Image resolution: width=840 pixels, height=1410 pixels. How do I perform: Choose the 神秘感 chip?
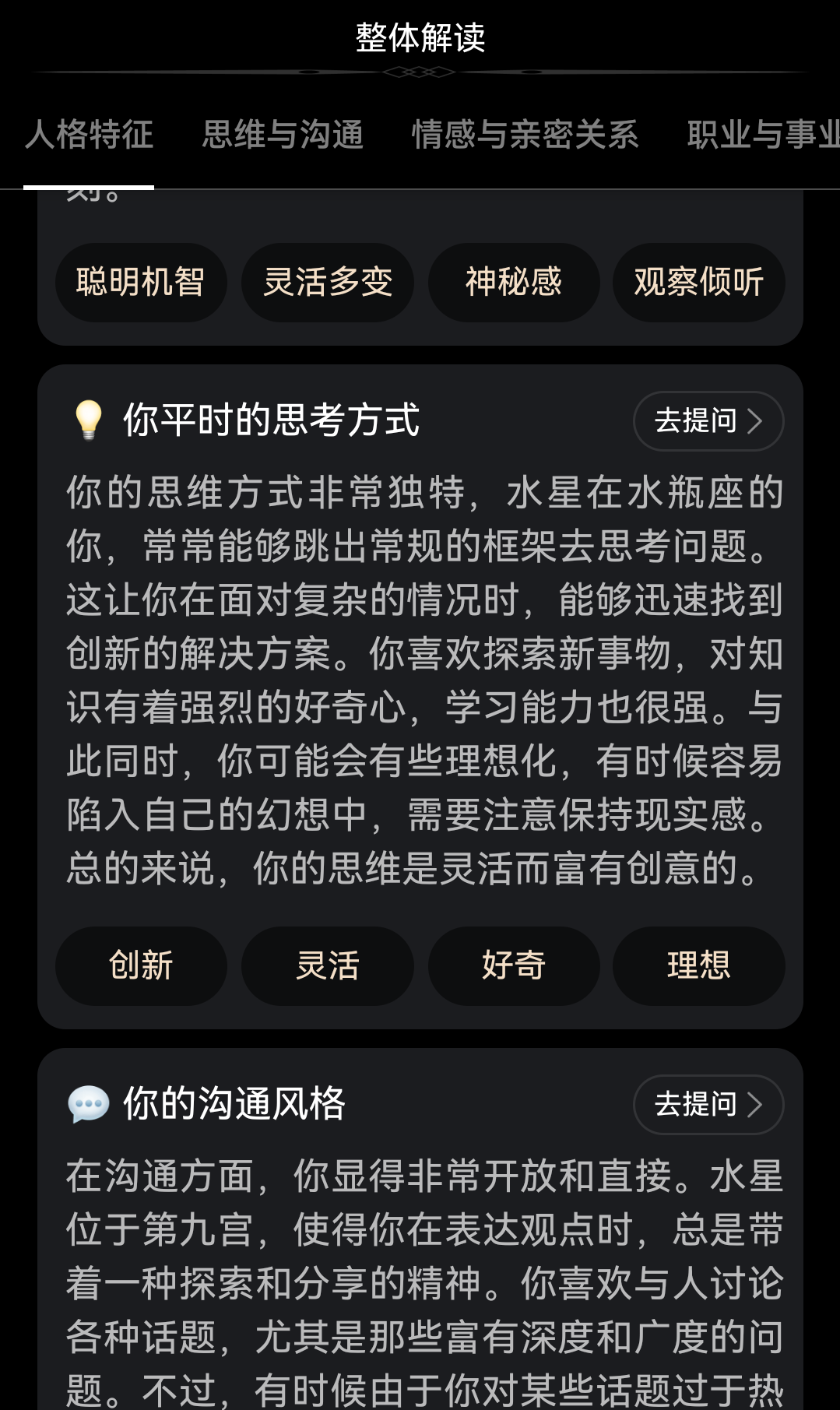pos(514,282)
